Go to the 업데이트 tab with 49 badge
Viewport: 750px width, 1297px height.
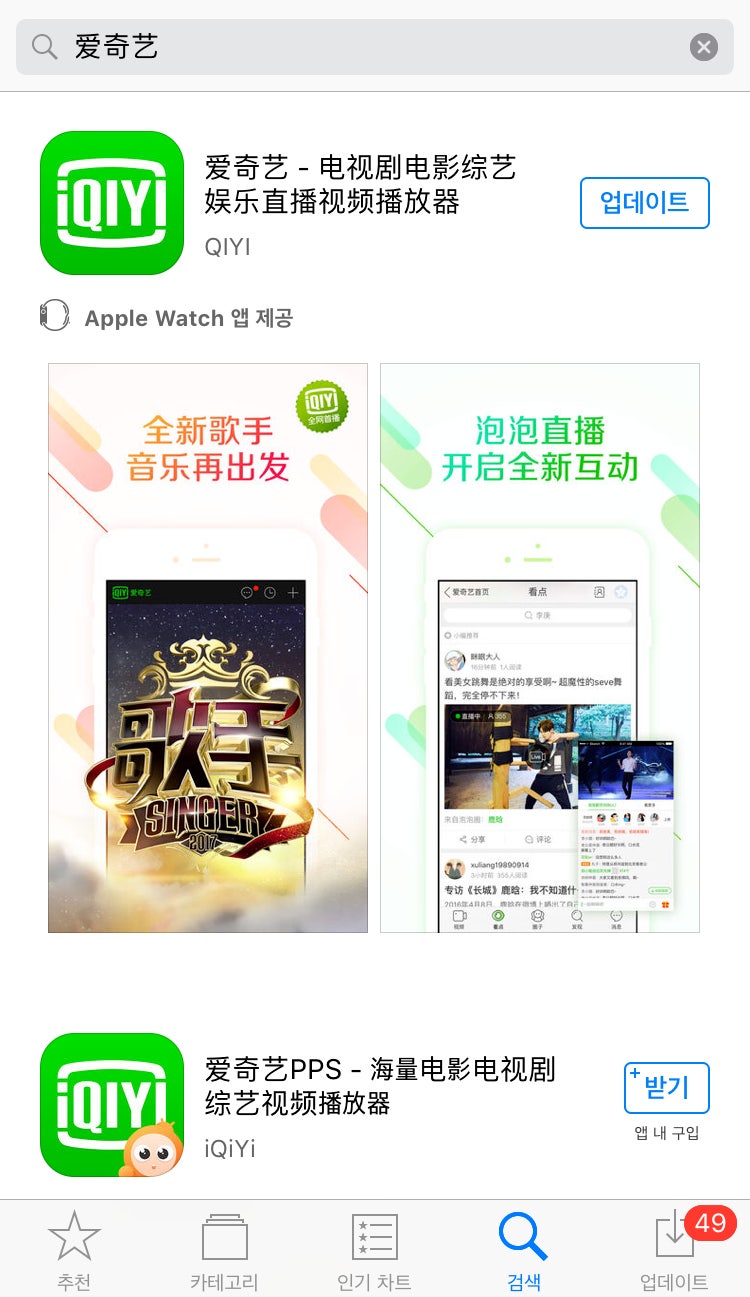click(675, 1251)
